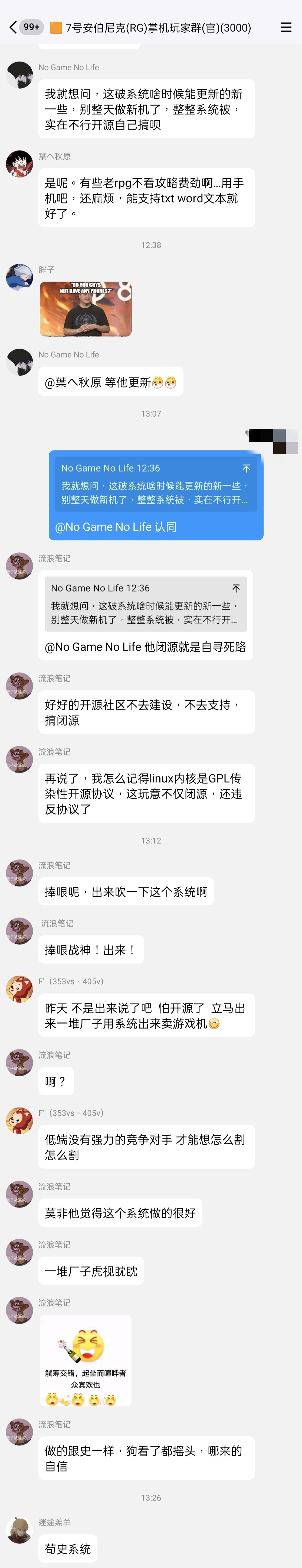View the 觥筹交错 sticker from 流浪笔记
Image resolution: width=302 pixels, height=1568 pixels.
[86, 1360]
